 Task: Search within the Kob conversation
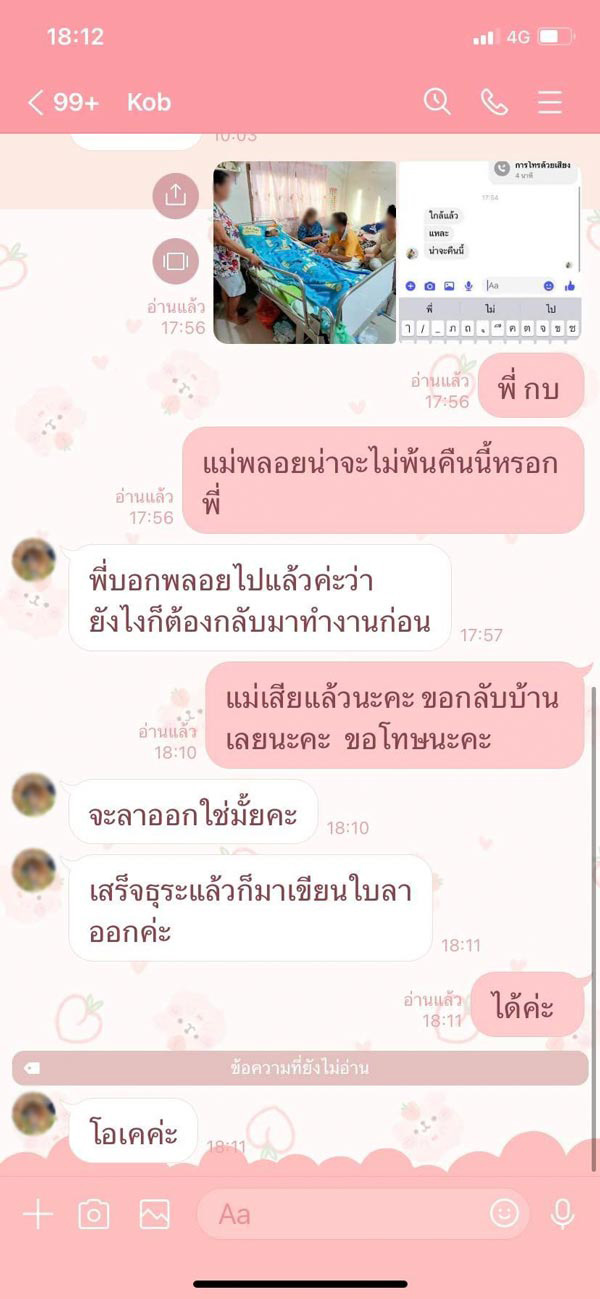437,102
